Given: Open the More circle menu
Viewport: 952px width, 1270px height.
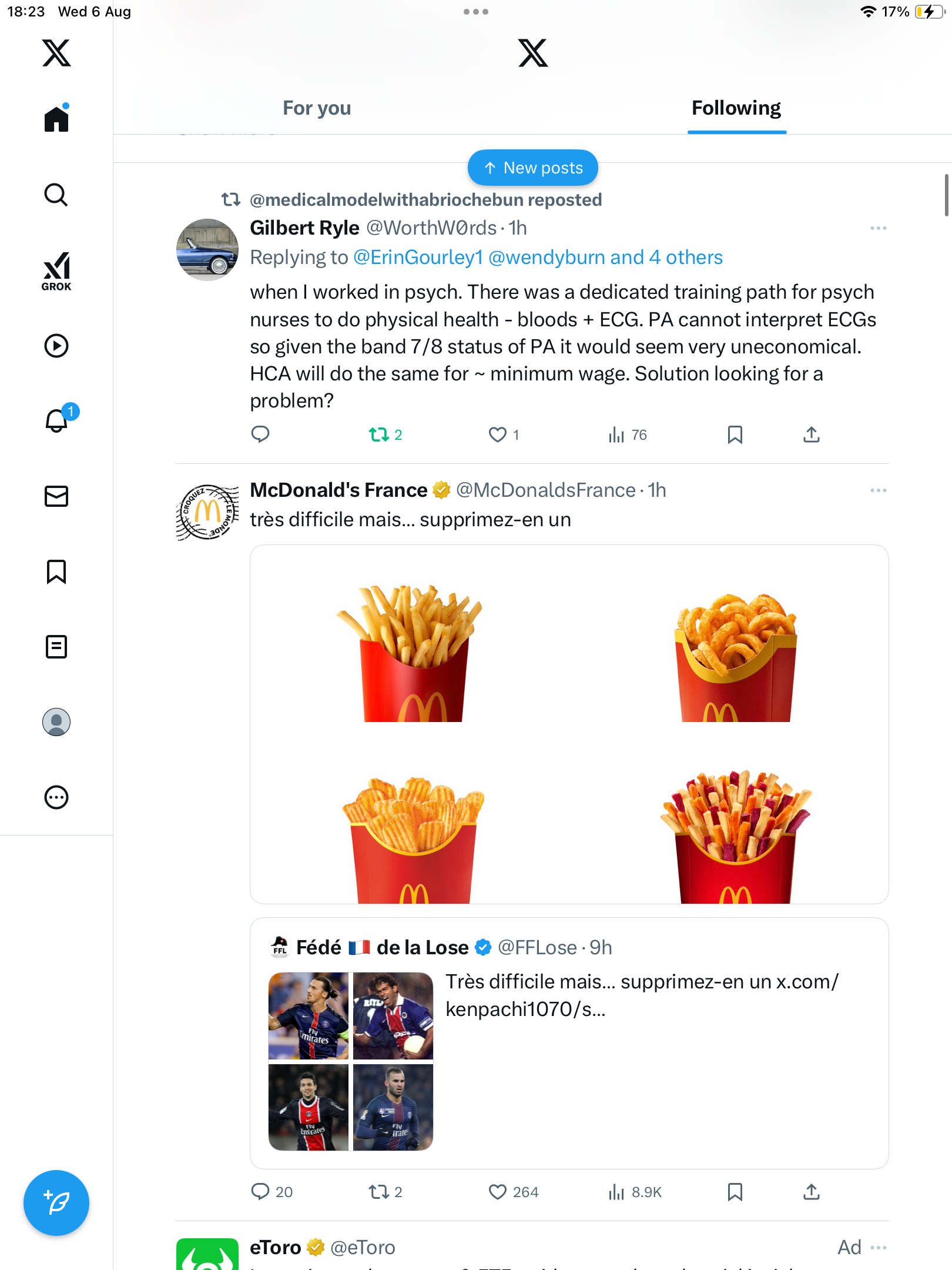Looking at the screenshot, I should coord(56,797).
